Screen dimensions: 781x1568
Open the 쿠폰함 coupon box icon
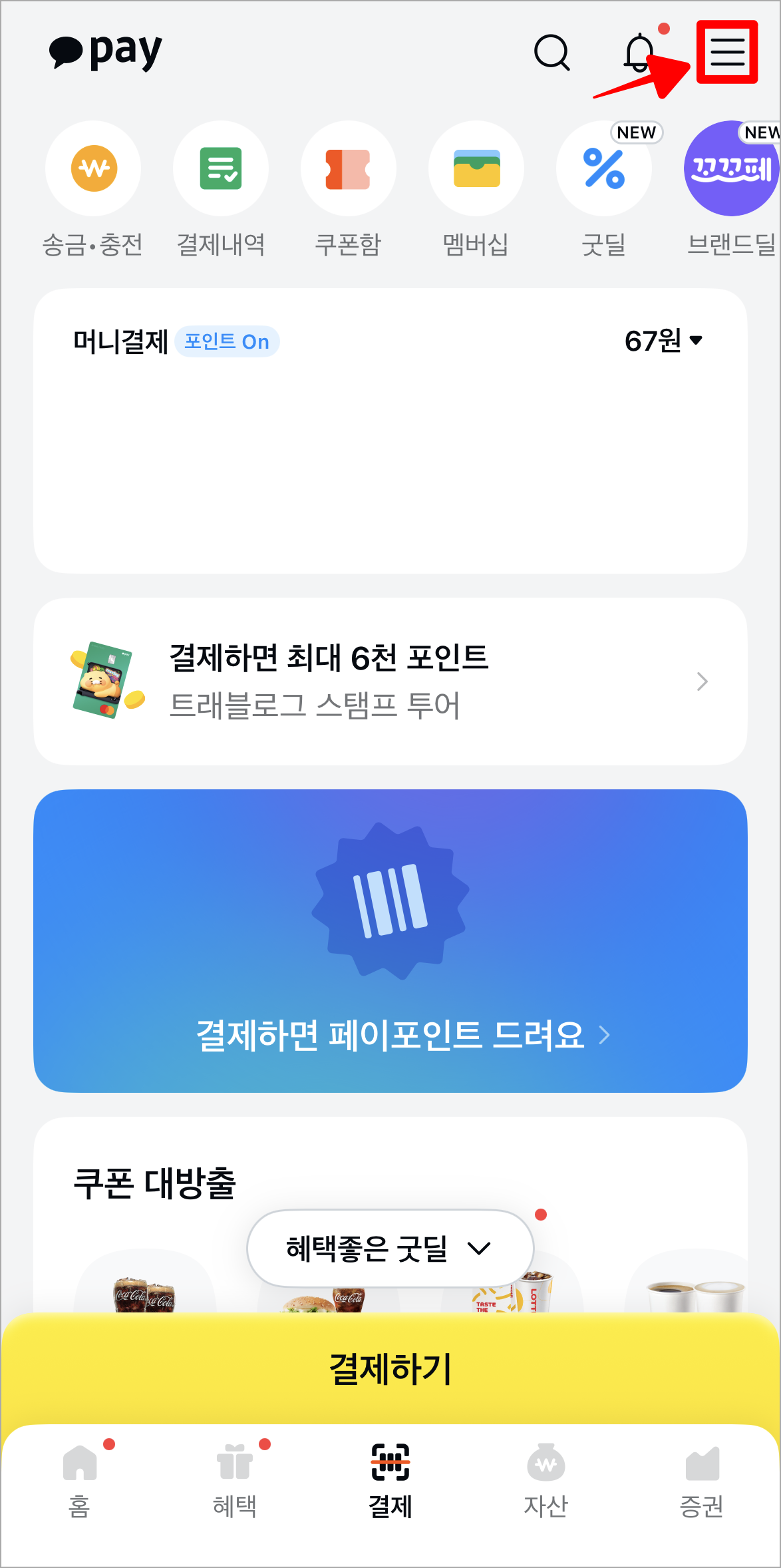click(x=349, y=169)
